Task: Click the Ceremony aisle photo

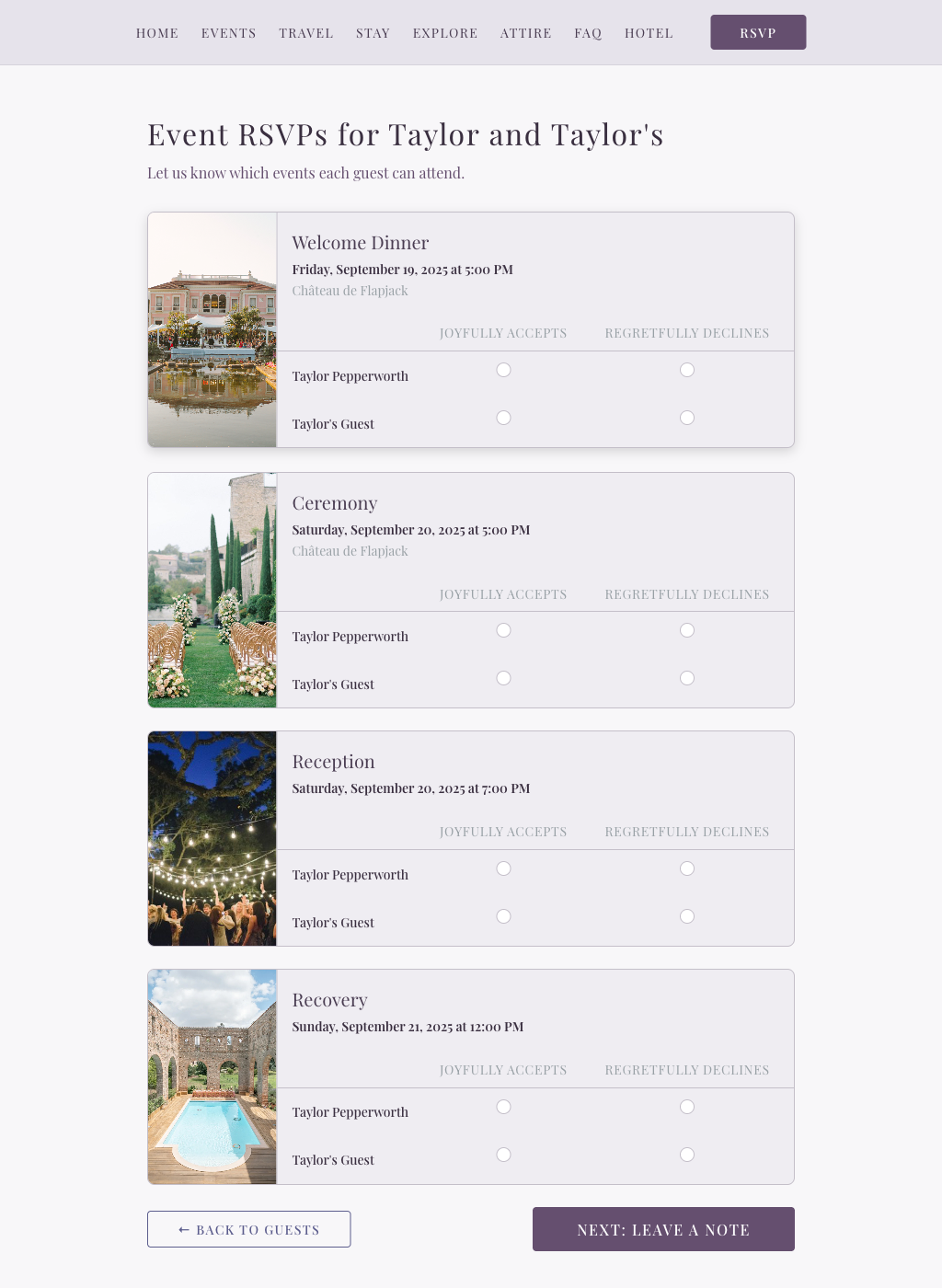Action: [212, 590]
